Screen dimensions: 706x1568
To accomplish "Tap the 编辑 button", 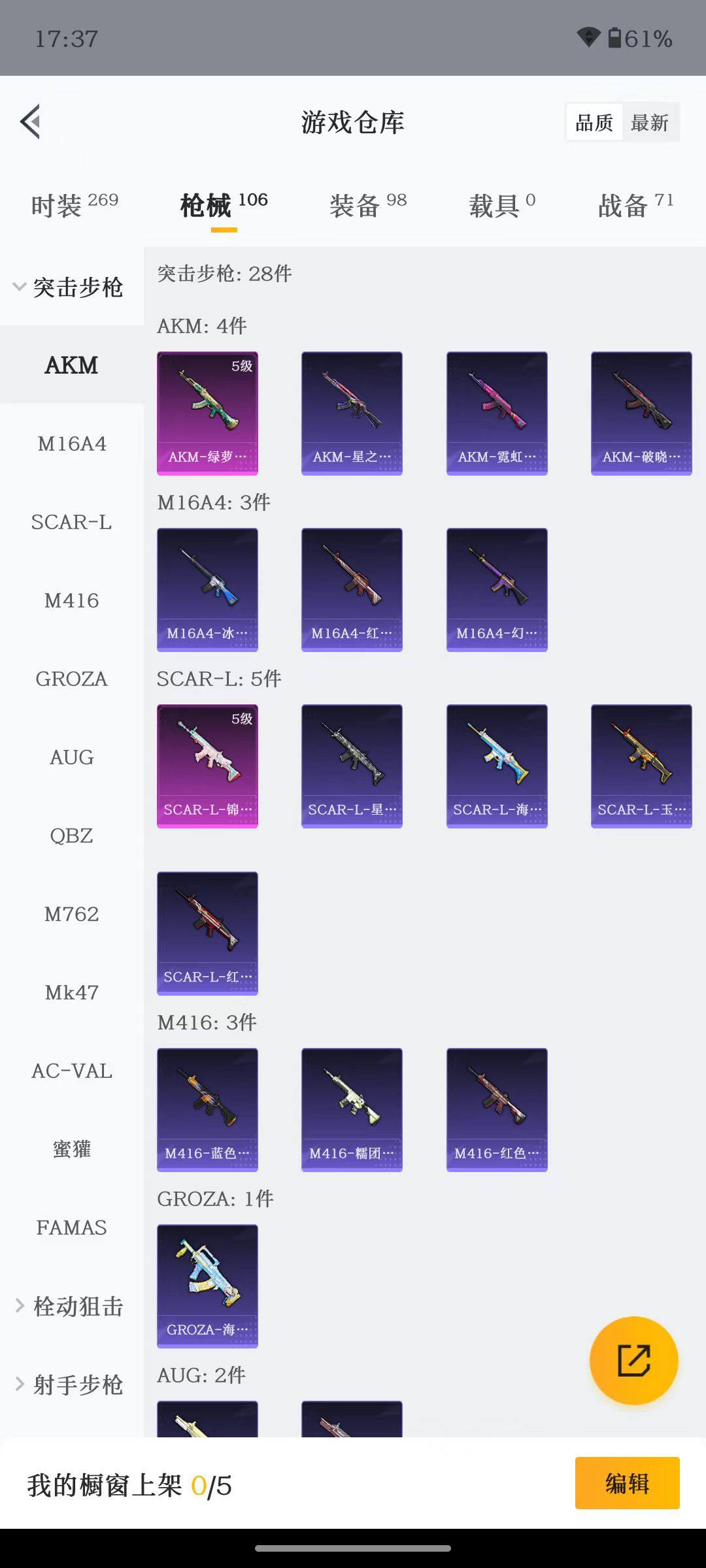I will 627,1484.
